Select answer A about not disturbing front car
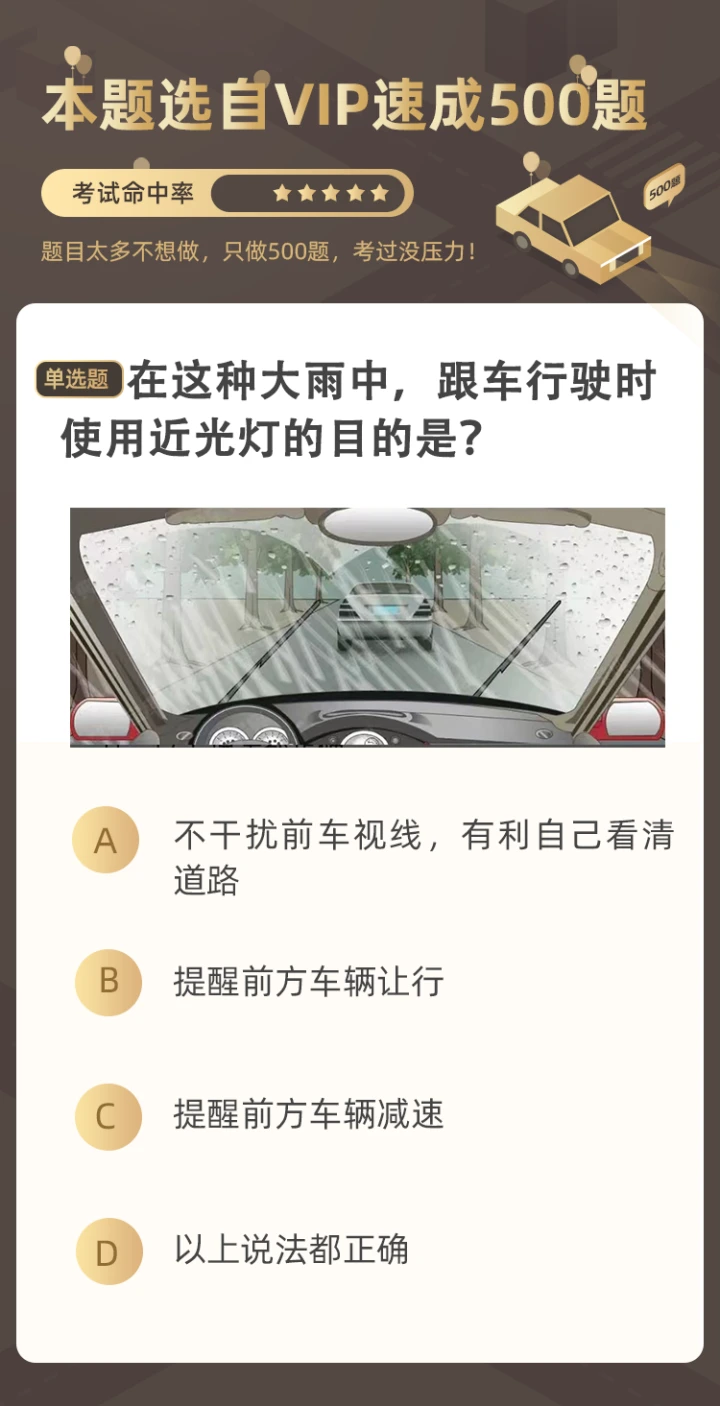 pyautogui.click(x=106, y=841)
